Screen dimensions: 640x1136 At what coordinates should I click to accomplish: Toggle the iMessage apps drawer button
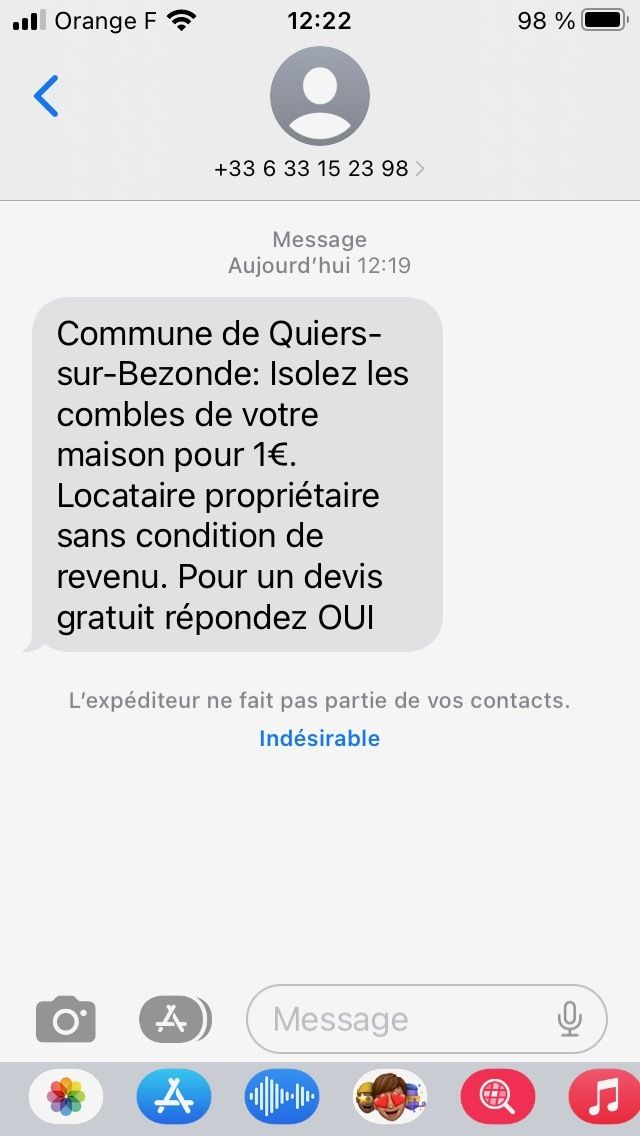(x=174, y=1019)
